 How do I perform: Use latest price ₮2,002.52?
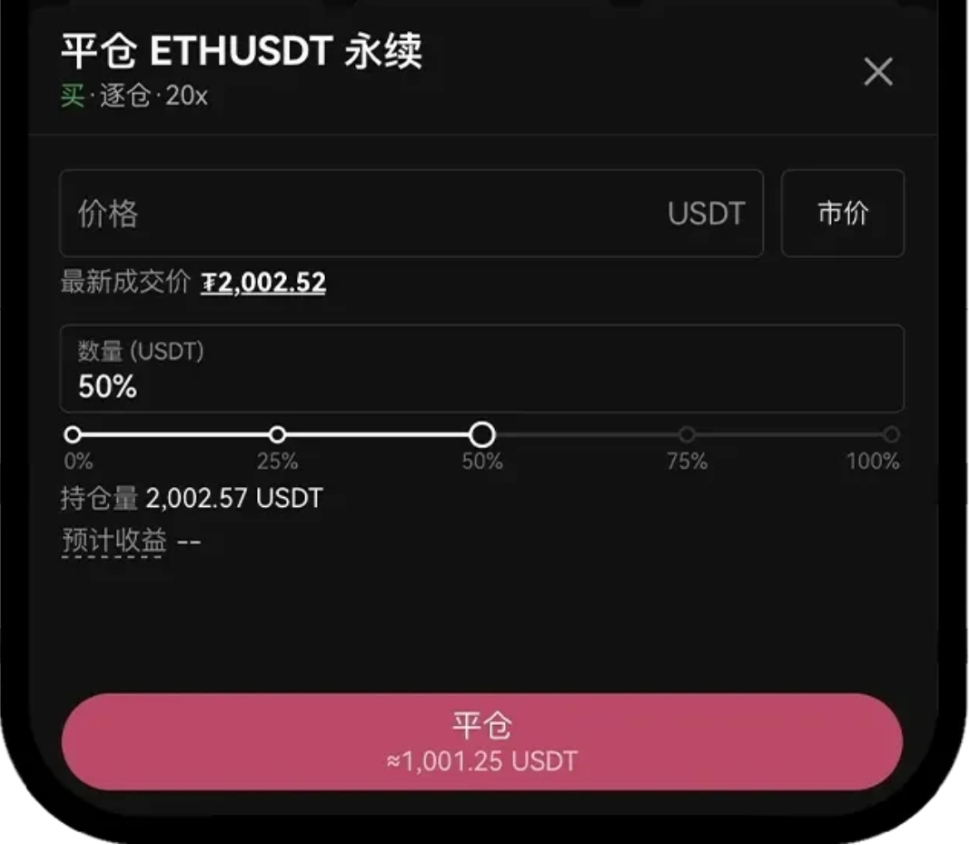coord(264,283)
